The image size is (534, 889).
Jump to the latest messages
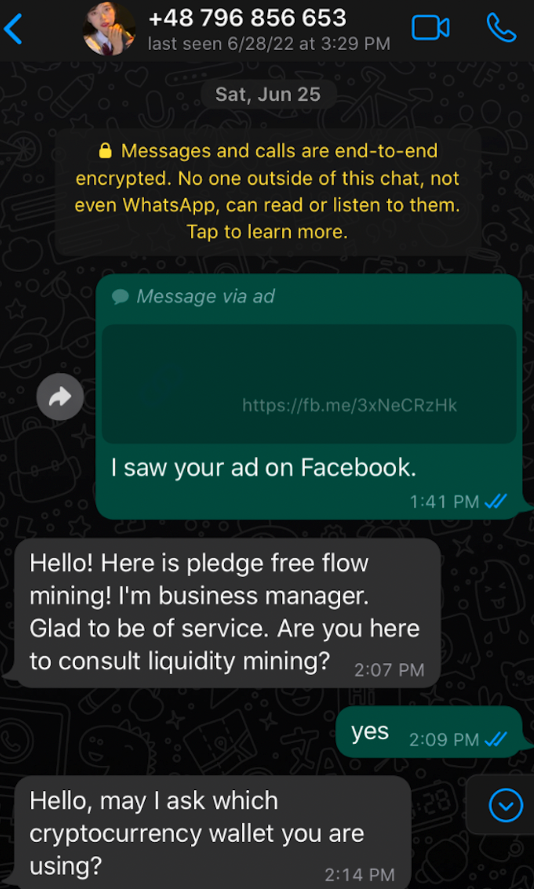(x=506, y=805)
